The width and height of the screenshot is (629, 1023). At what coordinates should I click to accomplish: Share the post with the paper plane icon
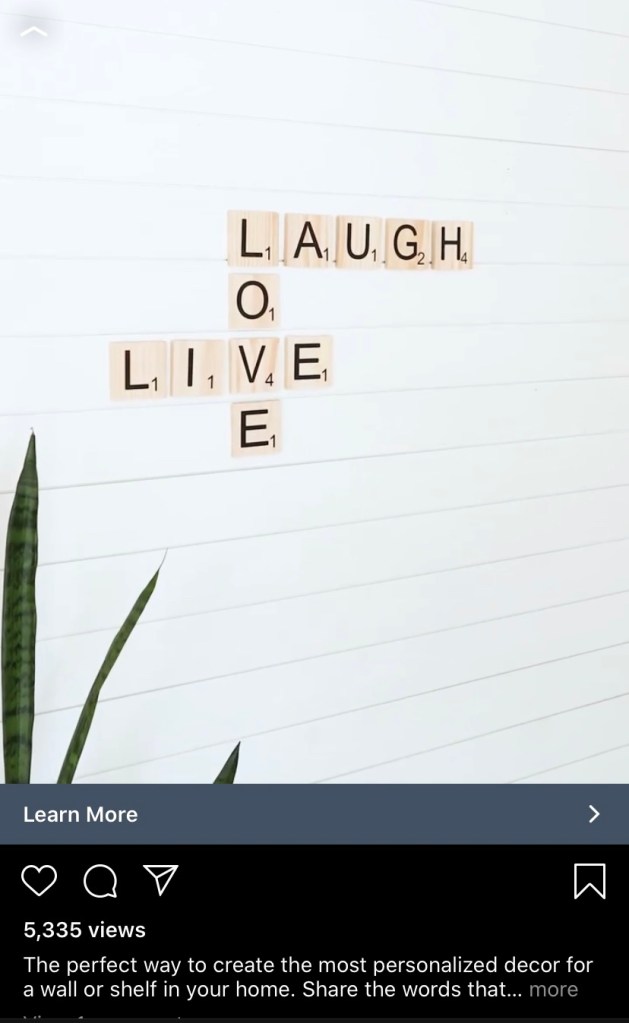[x=160, y=880]
